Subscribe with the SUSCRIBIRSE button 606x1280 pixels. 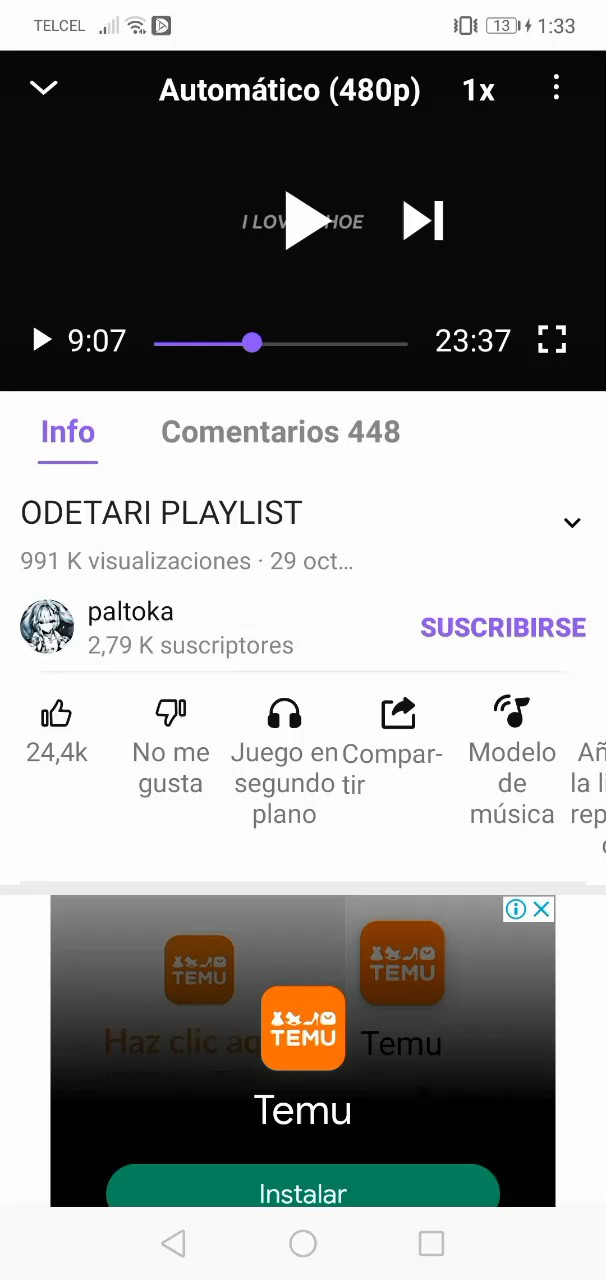pos(503,627)
